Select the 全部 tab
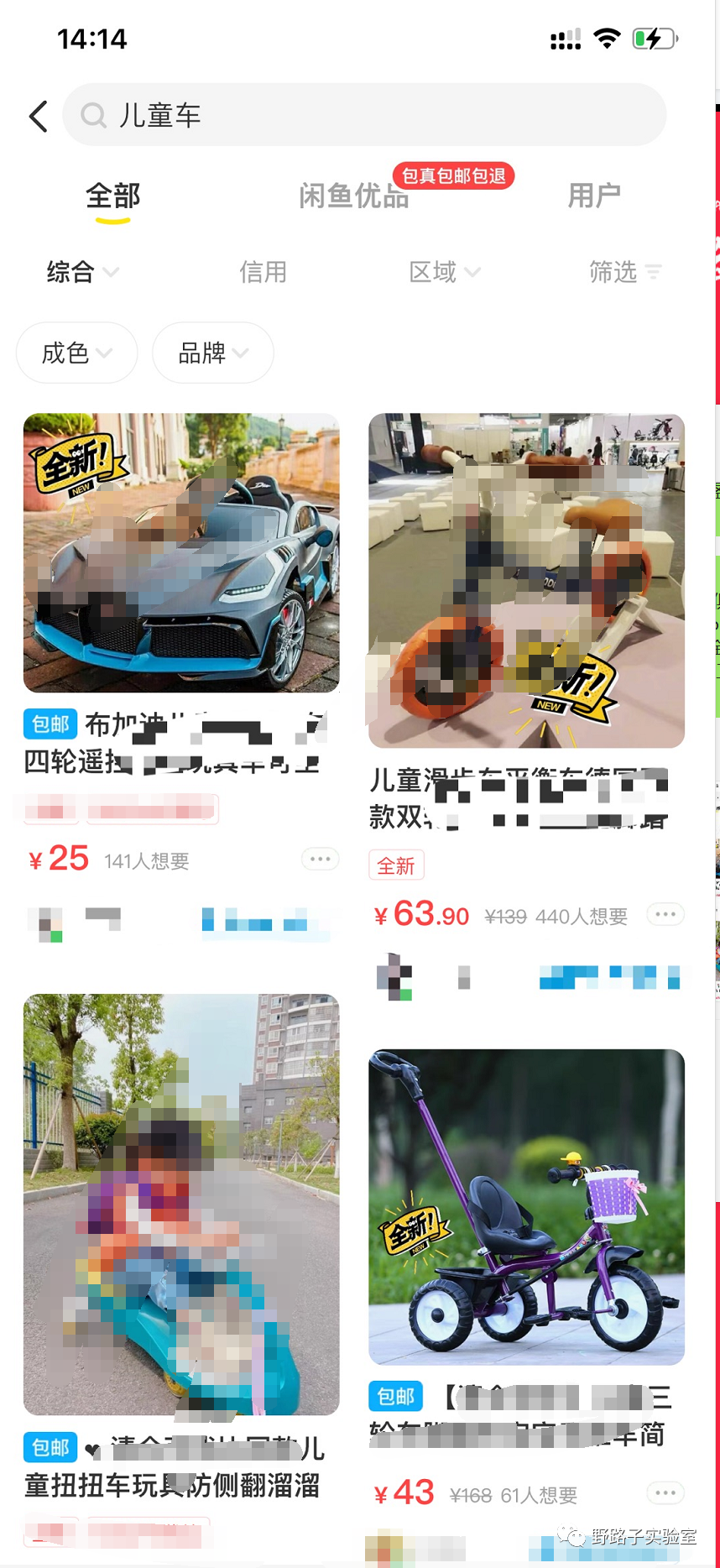This screenshot has height=1568, width=720. (x=112, y=196)
